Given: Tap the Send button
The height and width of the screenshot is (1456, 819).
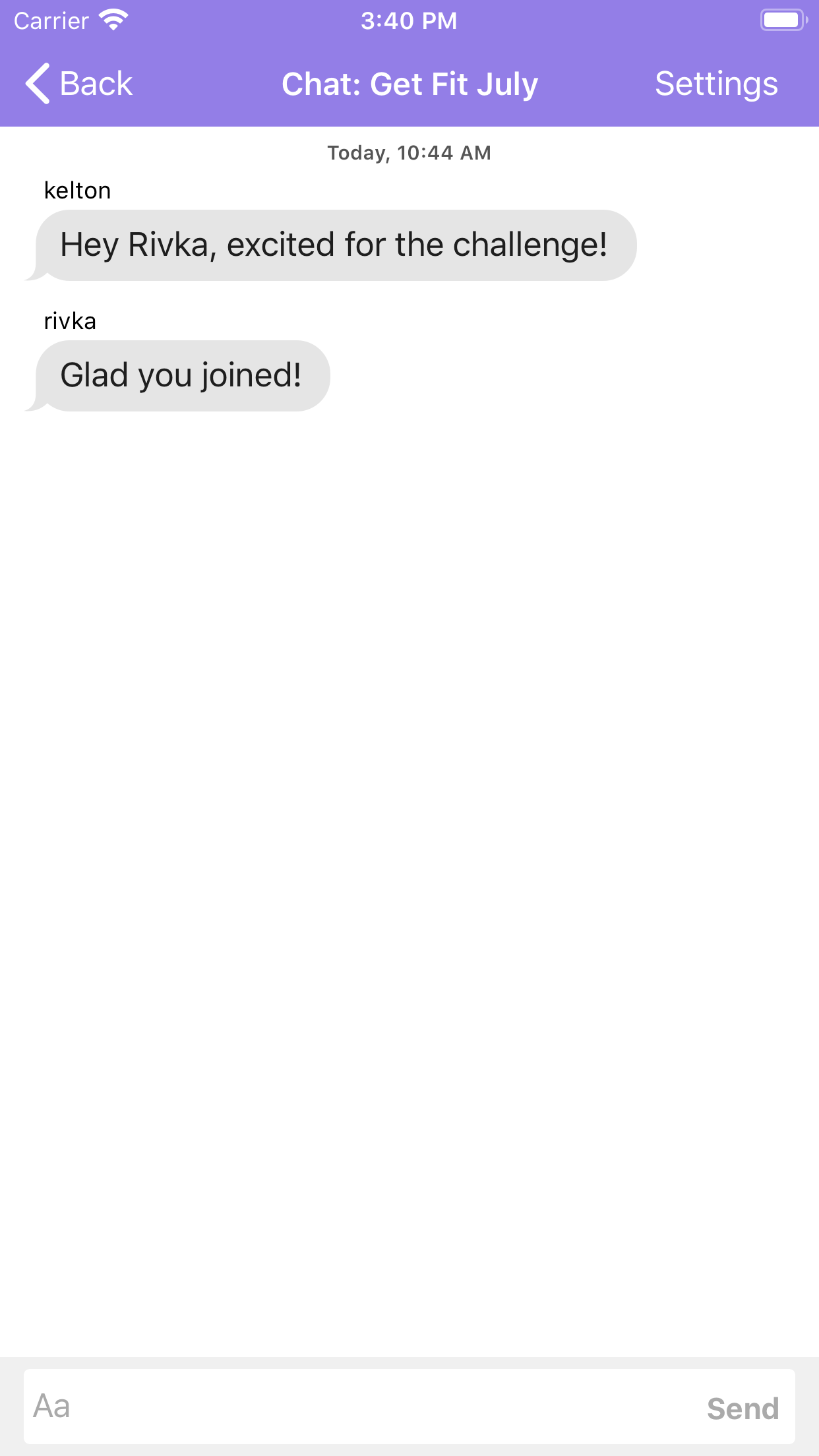Looking at the screenshot, I should pos(743,1409).
